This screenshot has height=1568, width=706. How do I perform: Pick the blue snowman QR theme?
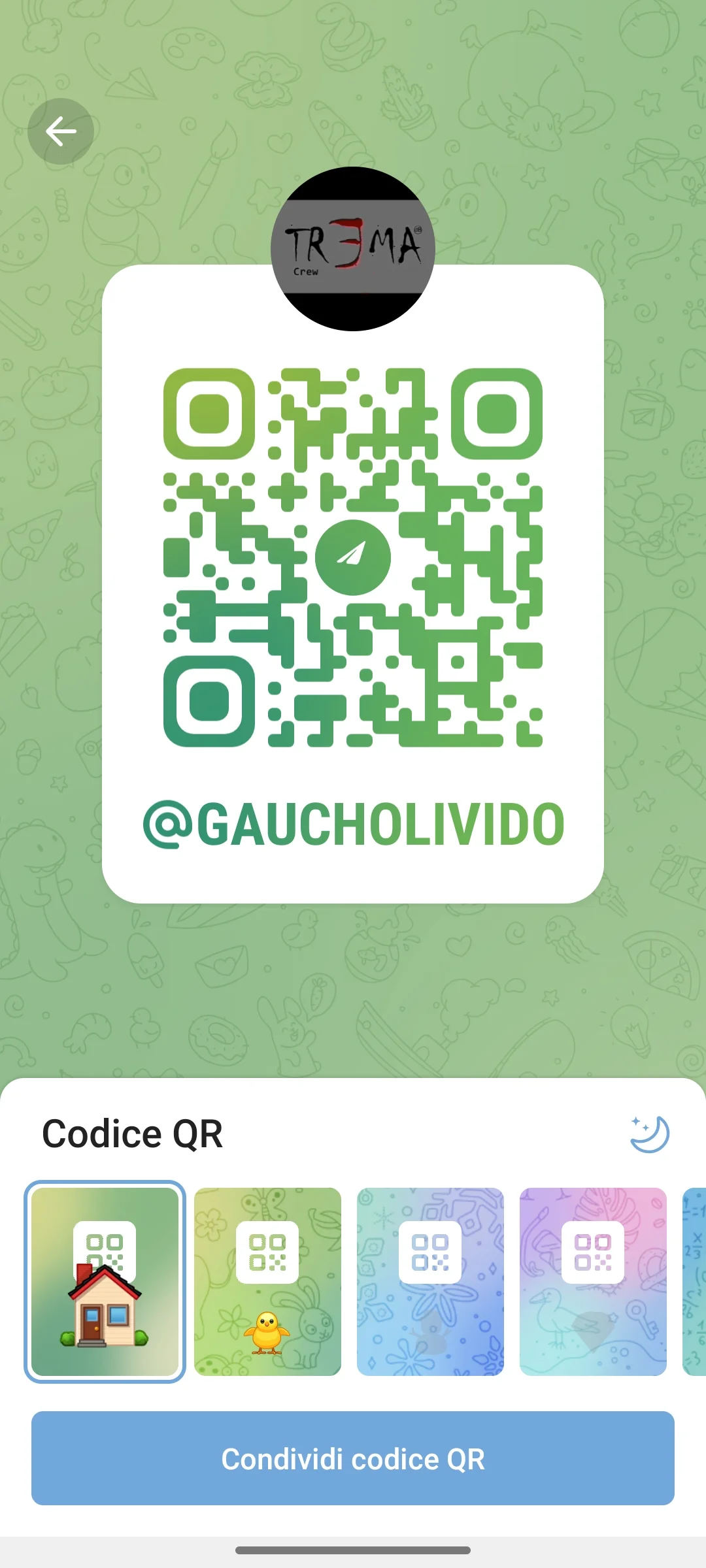pyautogui.click(x=430, y=1281)
